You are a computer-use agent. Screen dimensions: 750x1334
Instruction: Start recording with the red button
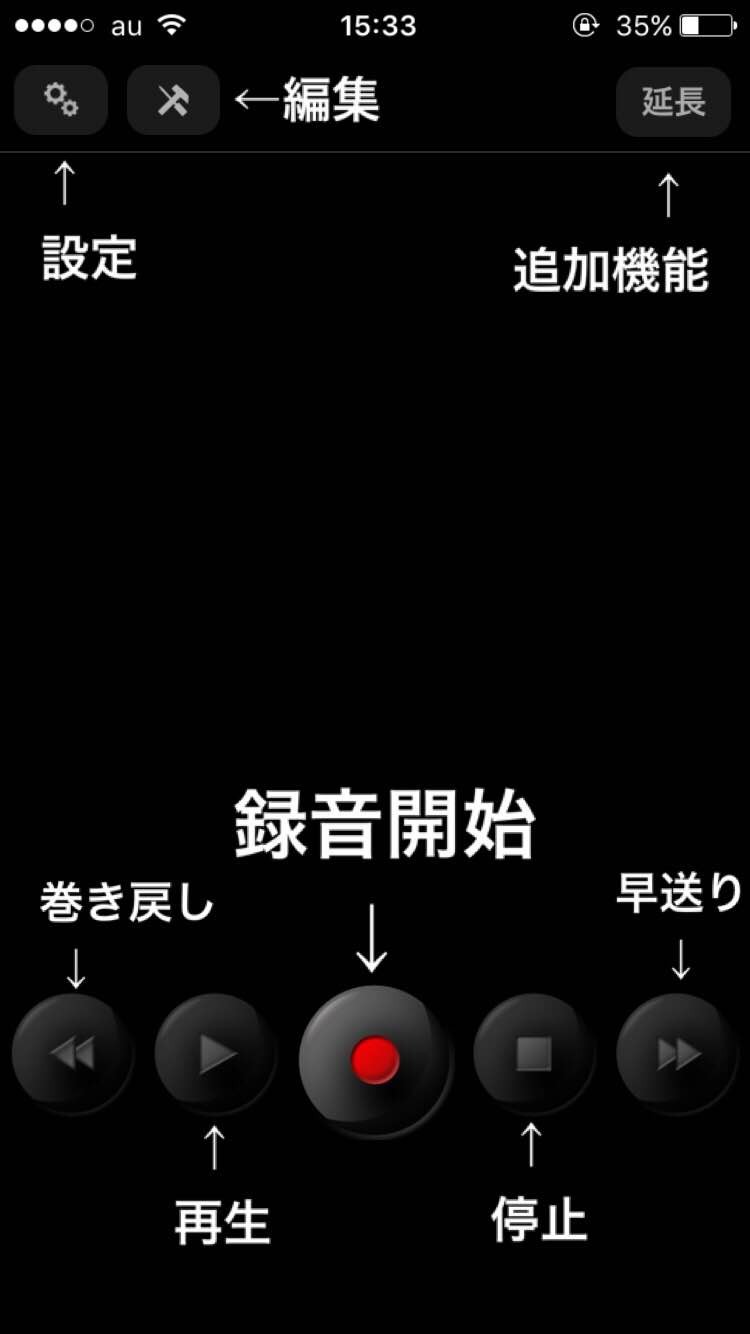coord(375,1059)
